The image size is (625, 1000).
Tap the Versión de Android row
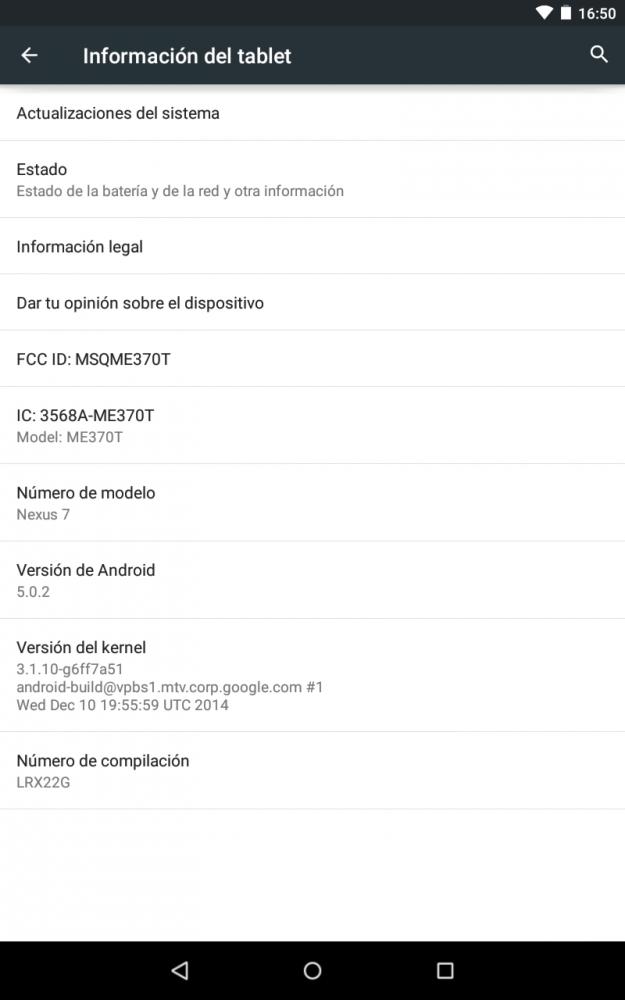click(312, 580)
